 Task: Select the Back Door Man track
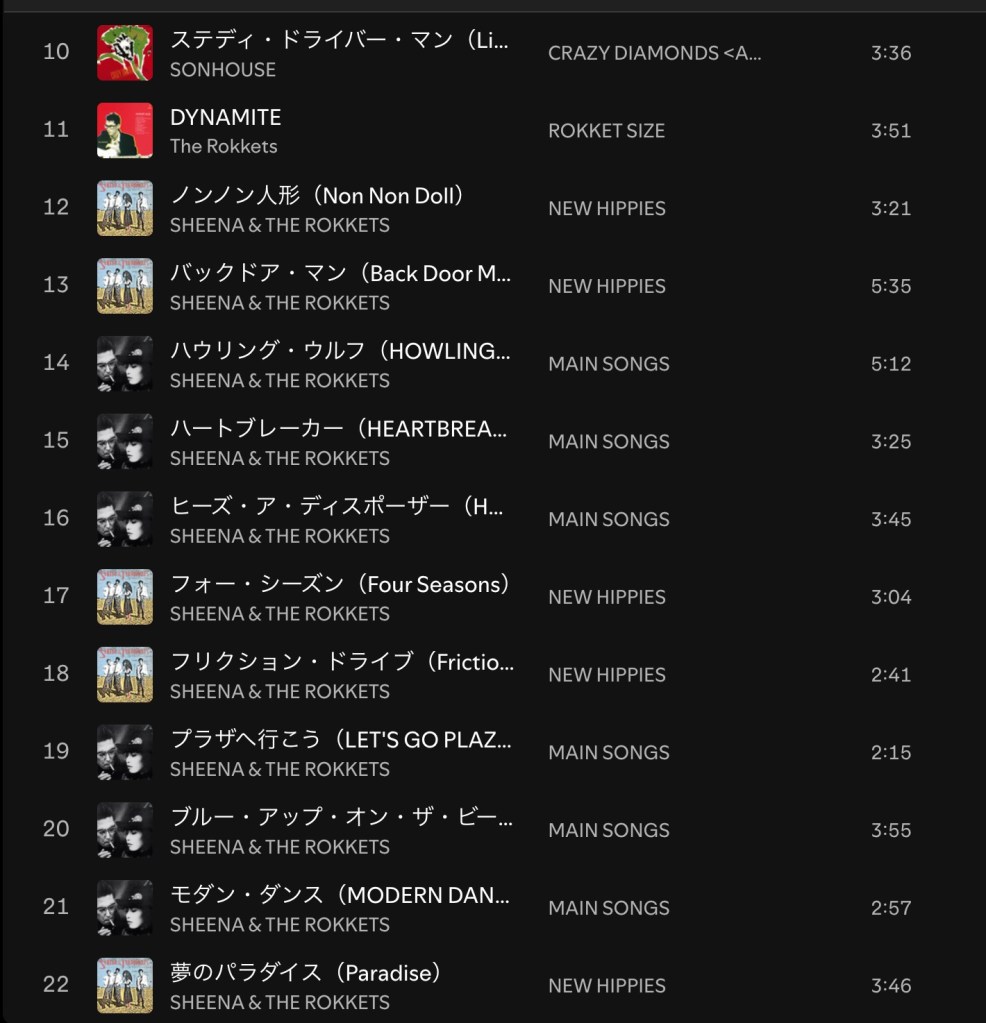[340, 274]
